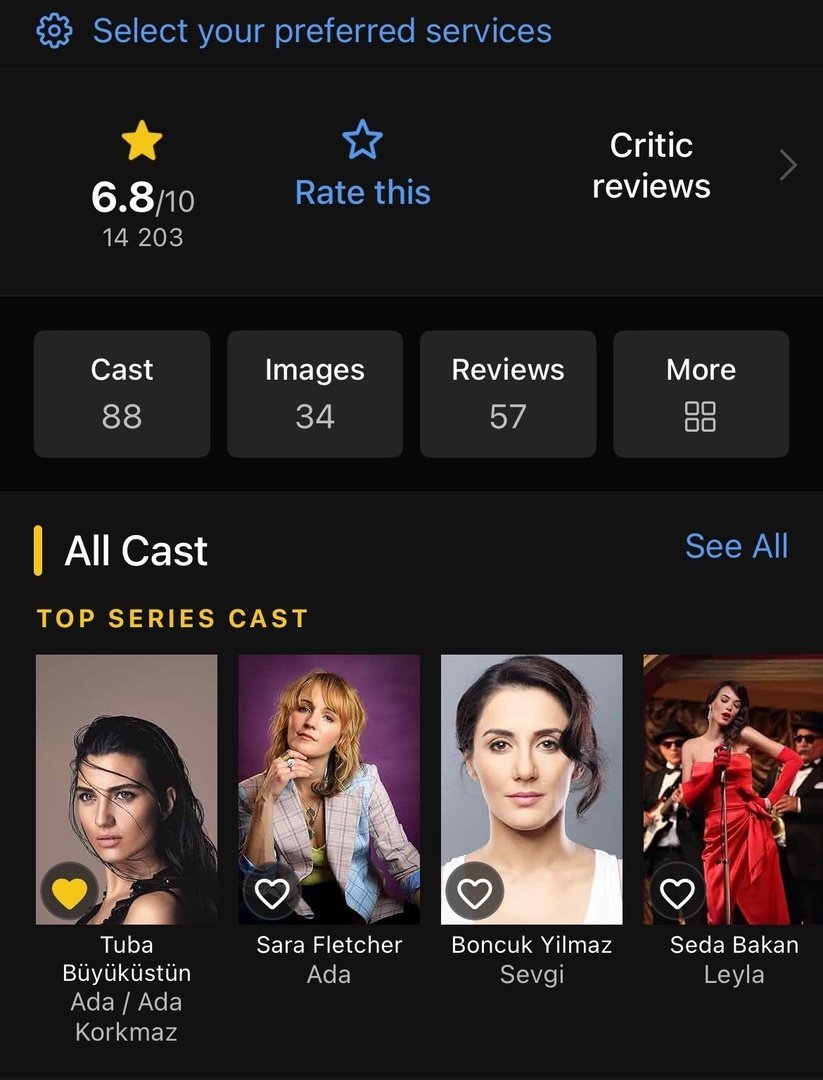823x1080 pixels.
Task: View the 34 Images
Action: click(x=314, y=393)
